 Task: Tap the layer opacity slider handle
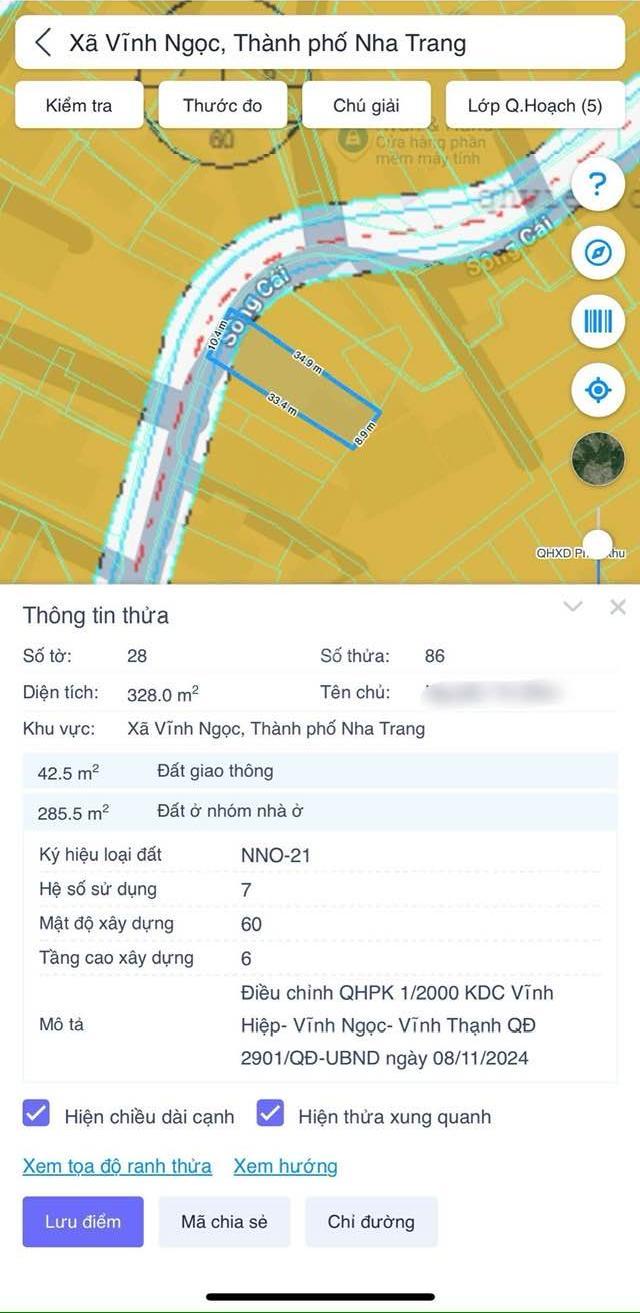[597, 545]
